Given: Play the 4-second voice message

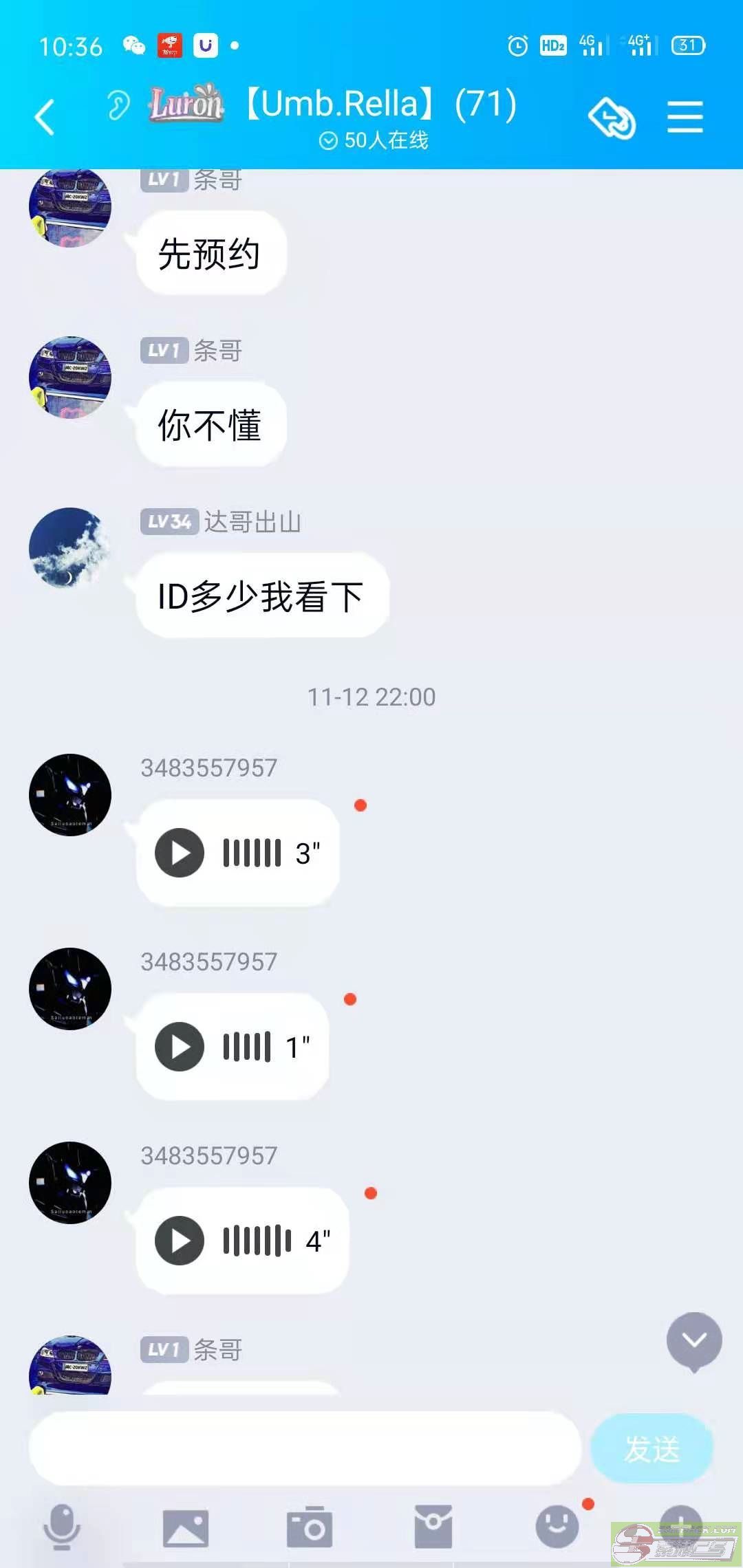Looking at the screenshot, I should coord(180,1241).
